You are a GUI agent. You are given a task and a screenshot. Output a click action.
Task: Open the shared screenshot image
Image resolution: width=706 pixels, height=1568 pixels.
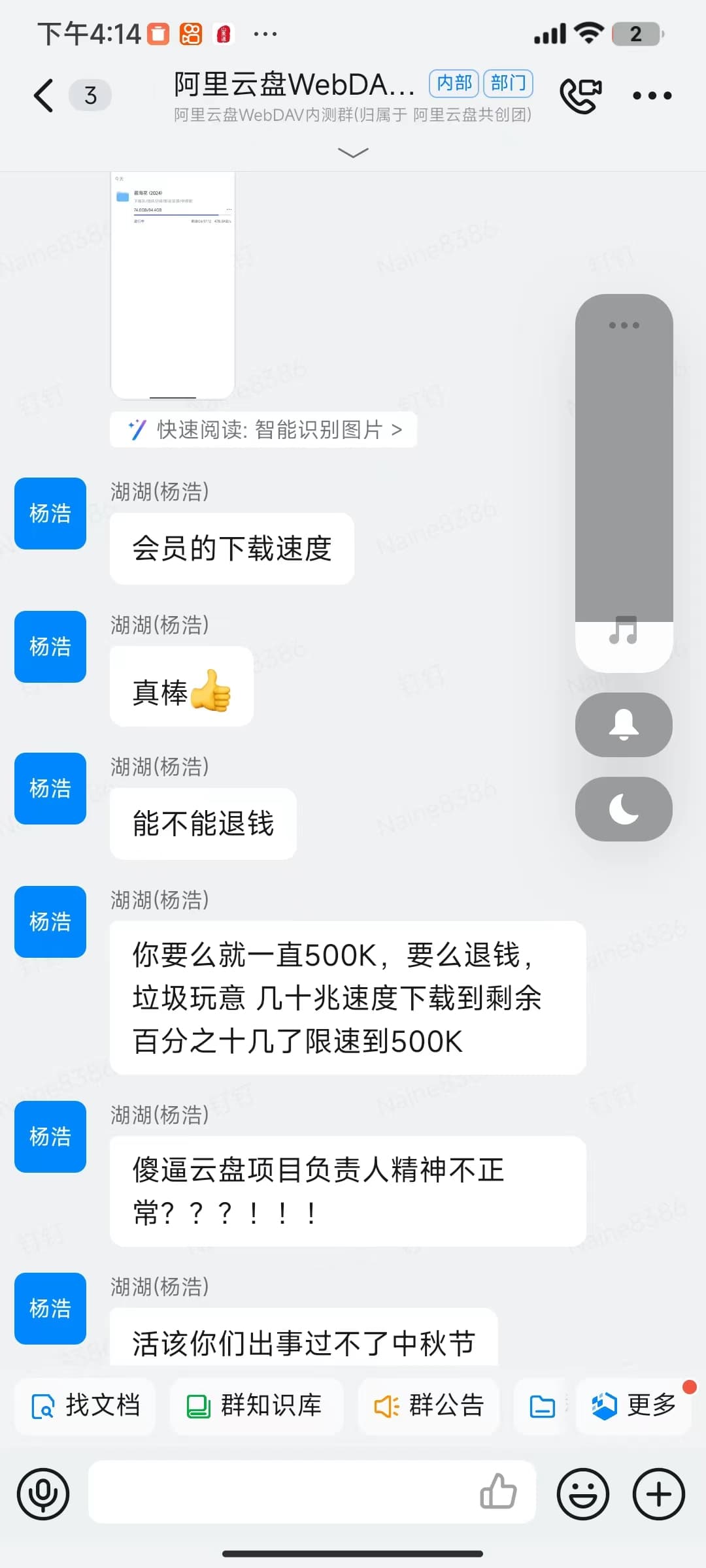click(173, 286)
